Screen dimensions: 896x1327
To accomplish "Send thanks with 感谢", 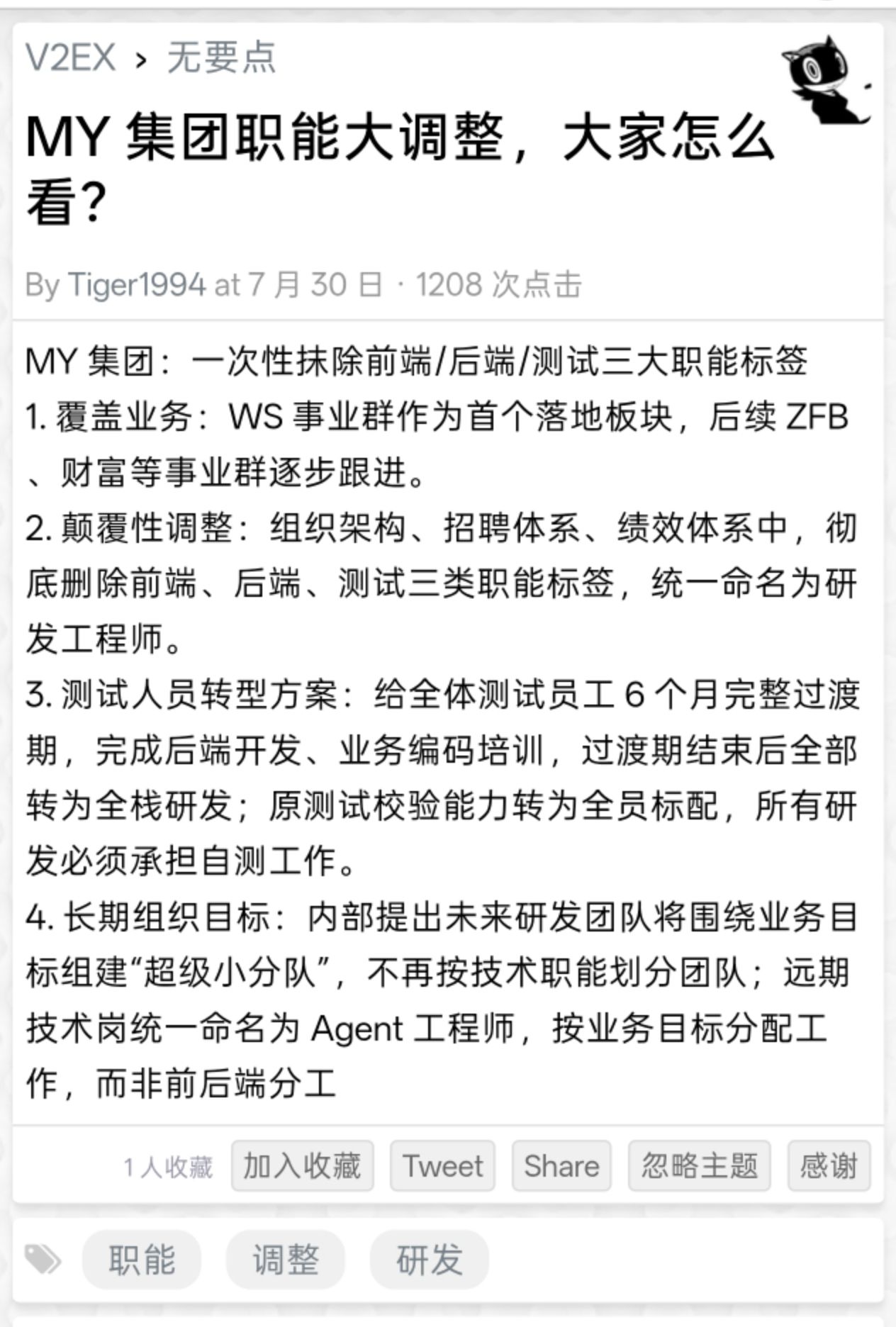I will 829,1166.
